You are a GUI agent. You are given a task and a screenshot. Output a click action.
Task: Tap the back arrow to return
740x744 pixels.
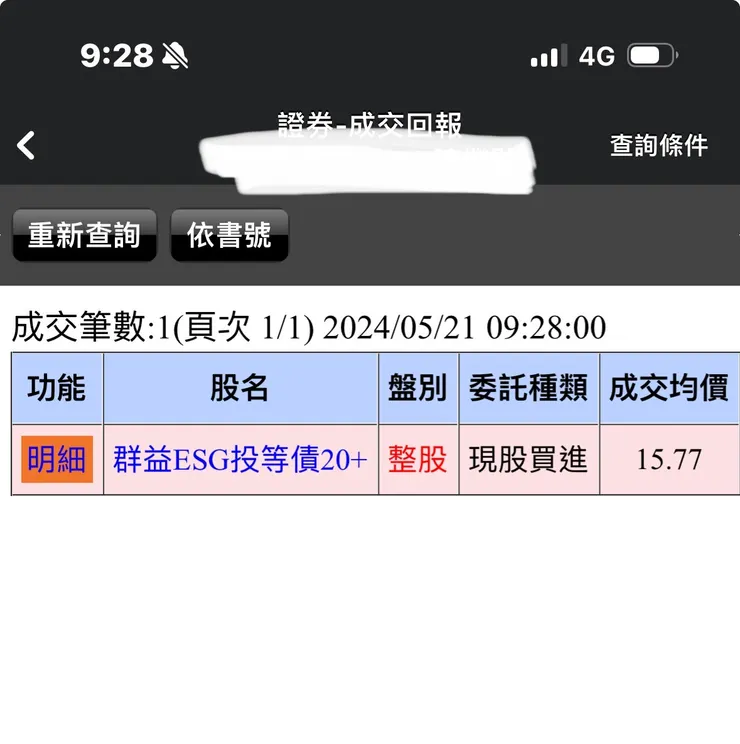point(25,145)
